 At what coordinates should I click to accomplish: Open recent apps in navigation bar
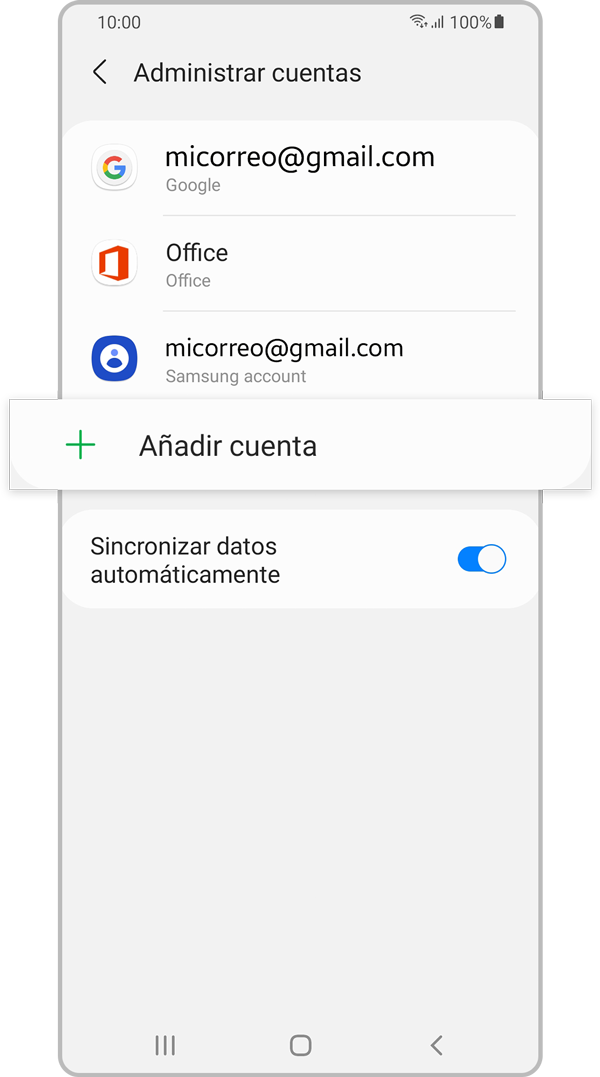(x=165, y=1045)
